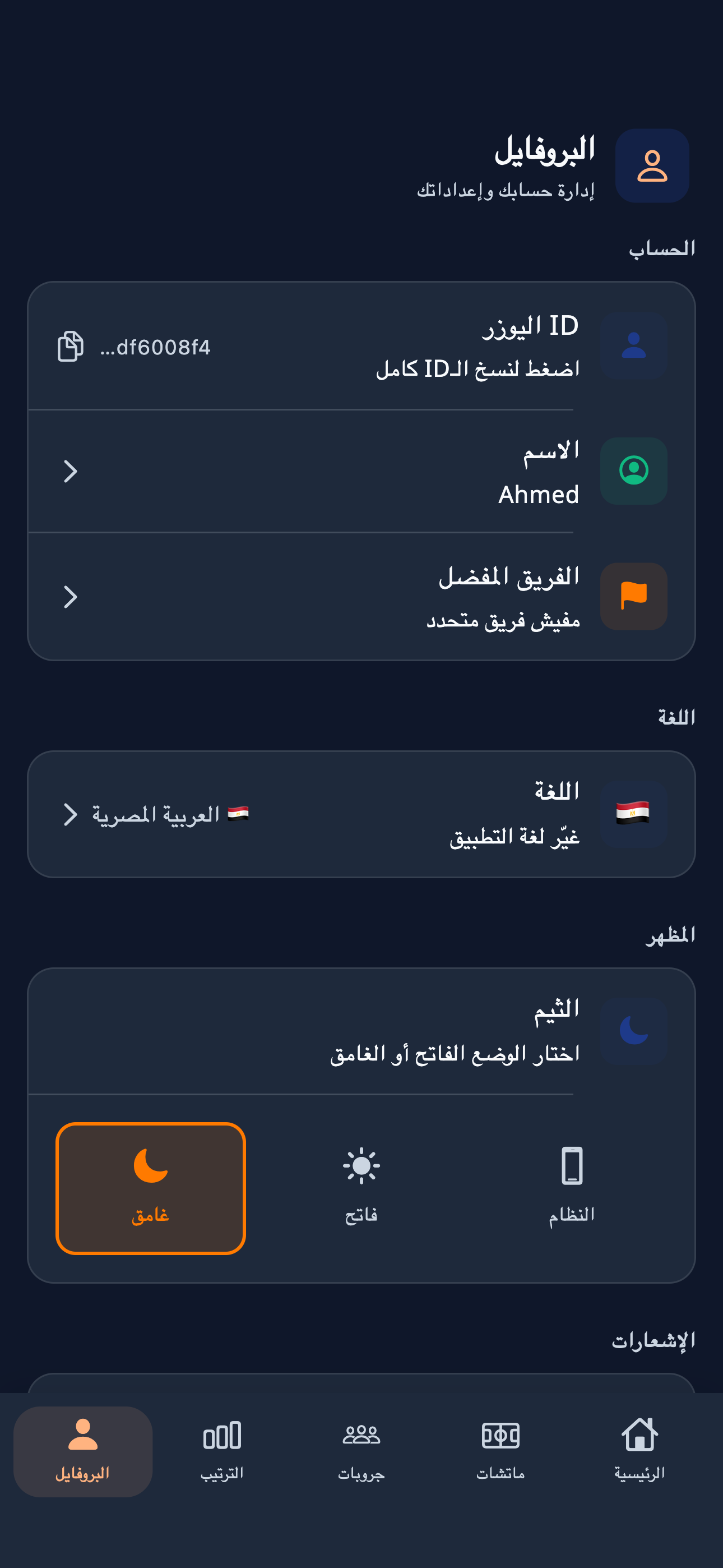Image resolution: width=723 pixels, height=1568 pixels.
Task: Expand the الفريق المفضل row chevron
Action: (71, 597)
